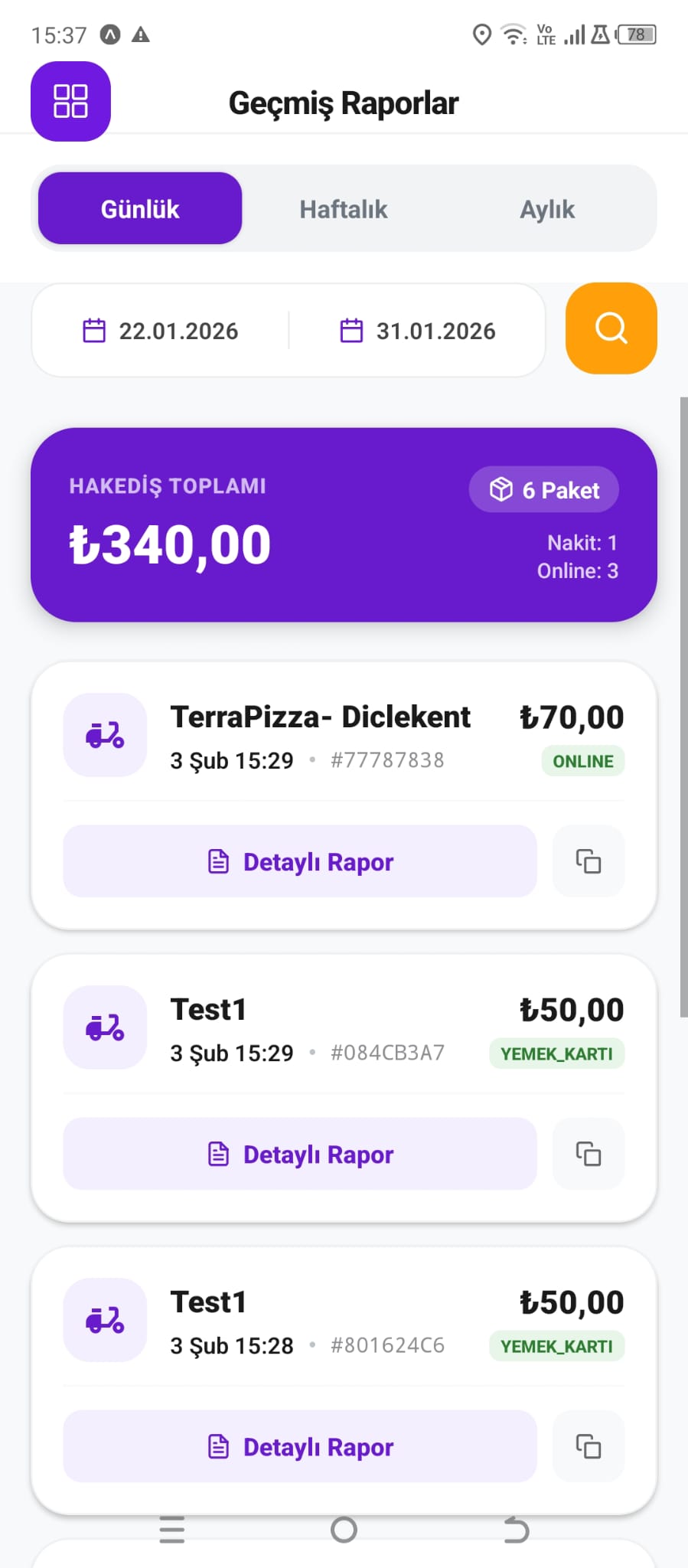Pick end date 31.01.2026

(x=418, y=331)
